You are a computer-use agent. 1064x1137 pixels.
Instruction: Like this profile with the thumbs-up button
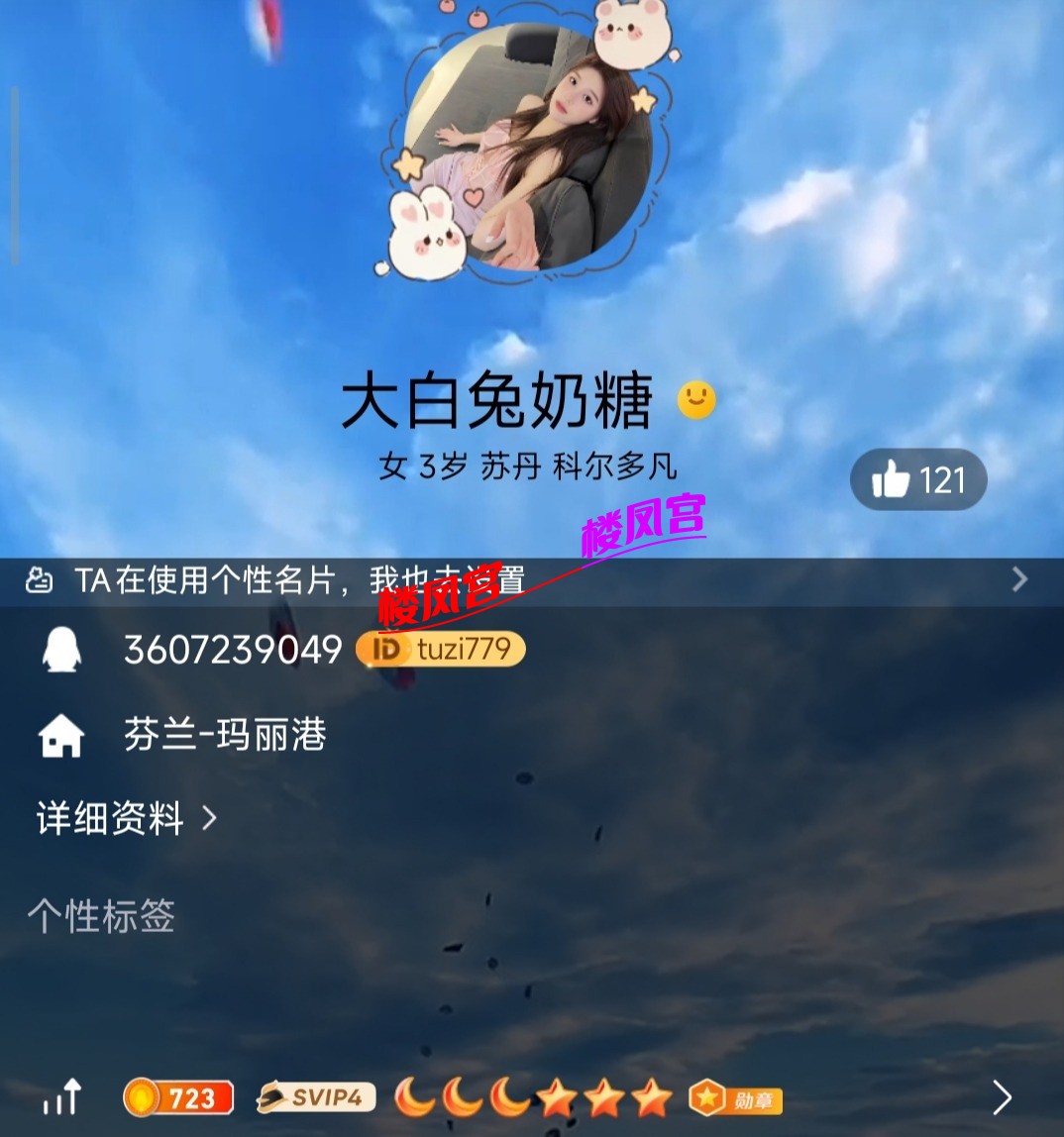pyautogui.click(x=917, y=480)
